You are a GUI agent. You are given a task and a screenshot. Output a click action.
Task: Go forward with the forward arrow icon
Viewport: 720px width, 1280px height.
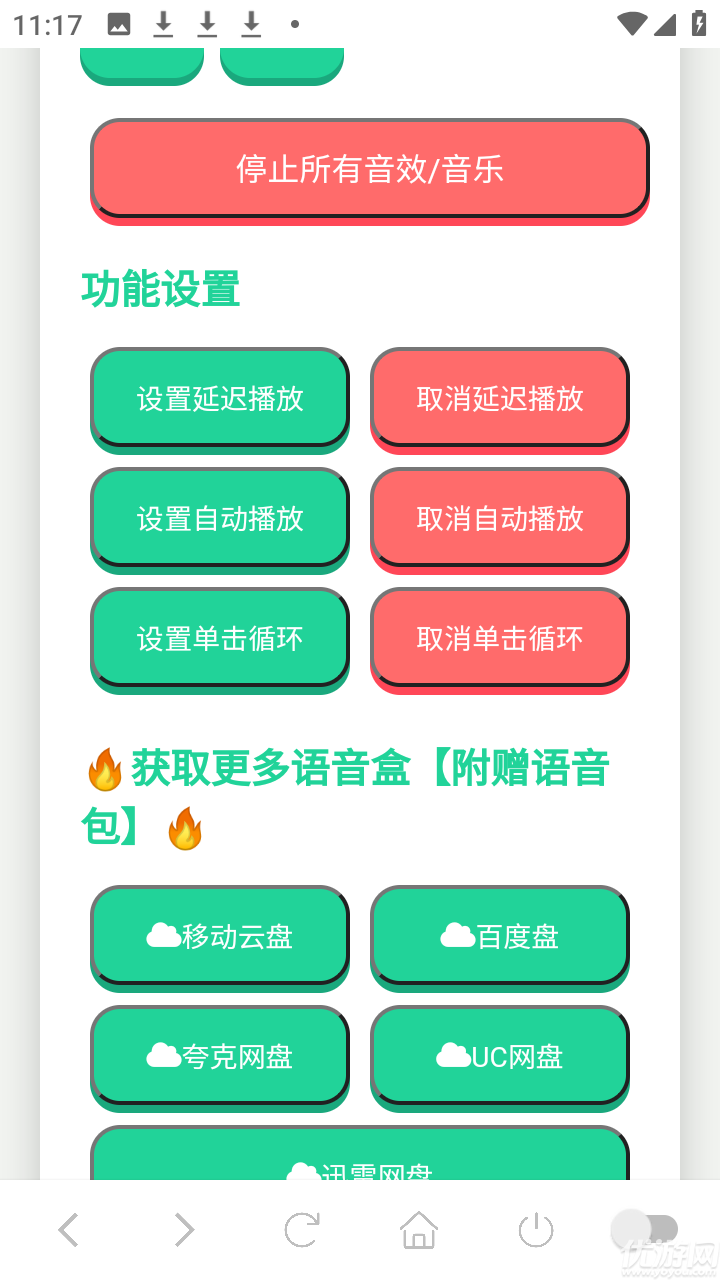pyautogui.click(x=185, y=1230)
